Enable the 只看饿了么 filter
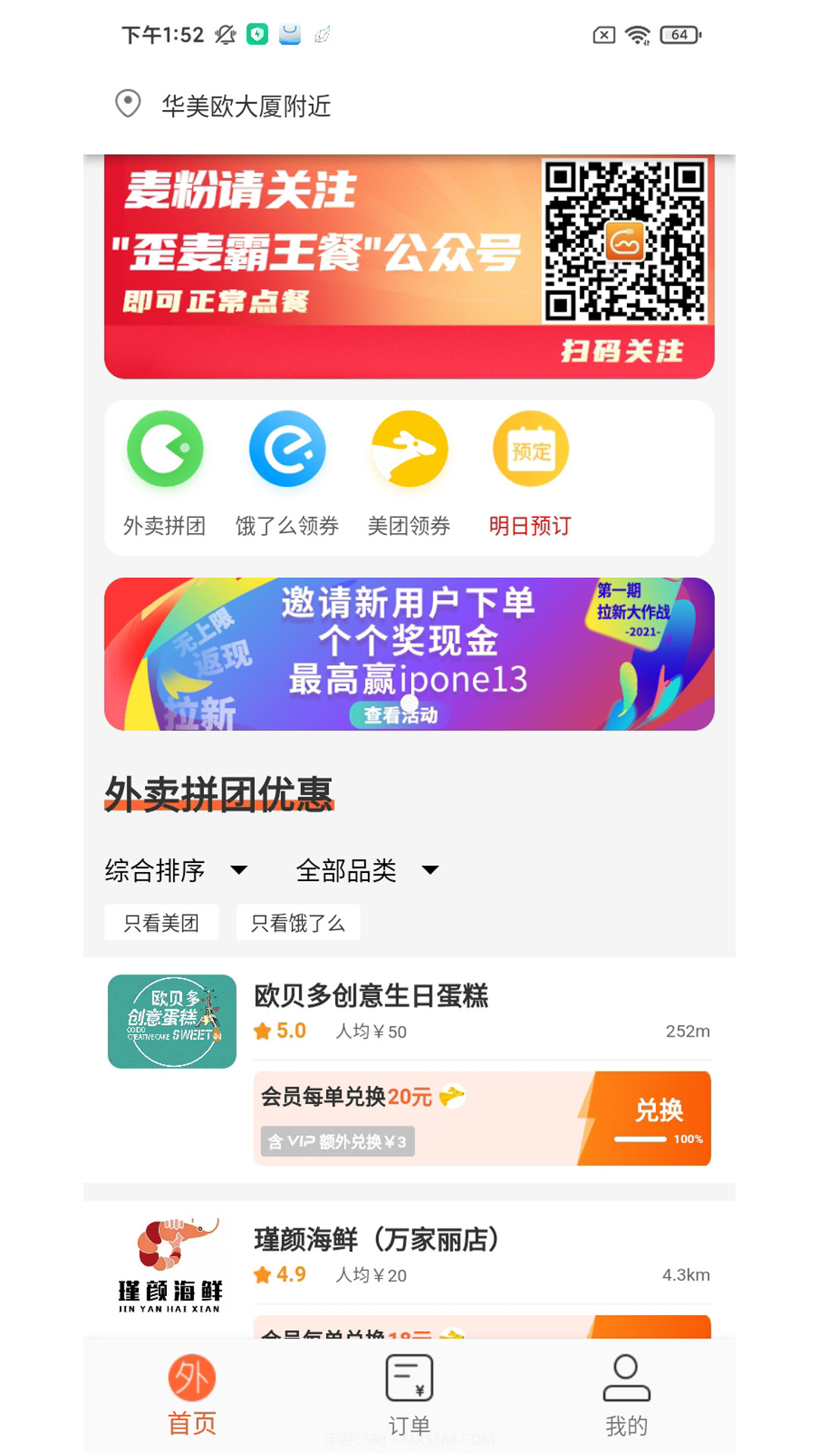819x1456 pixels. point(297,922)
